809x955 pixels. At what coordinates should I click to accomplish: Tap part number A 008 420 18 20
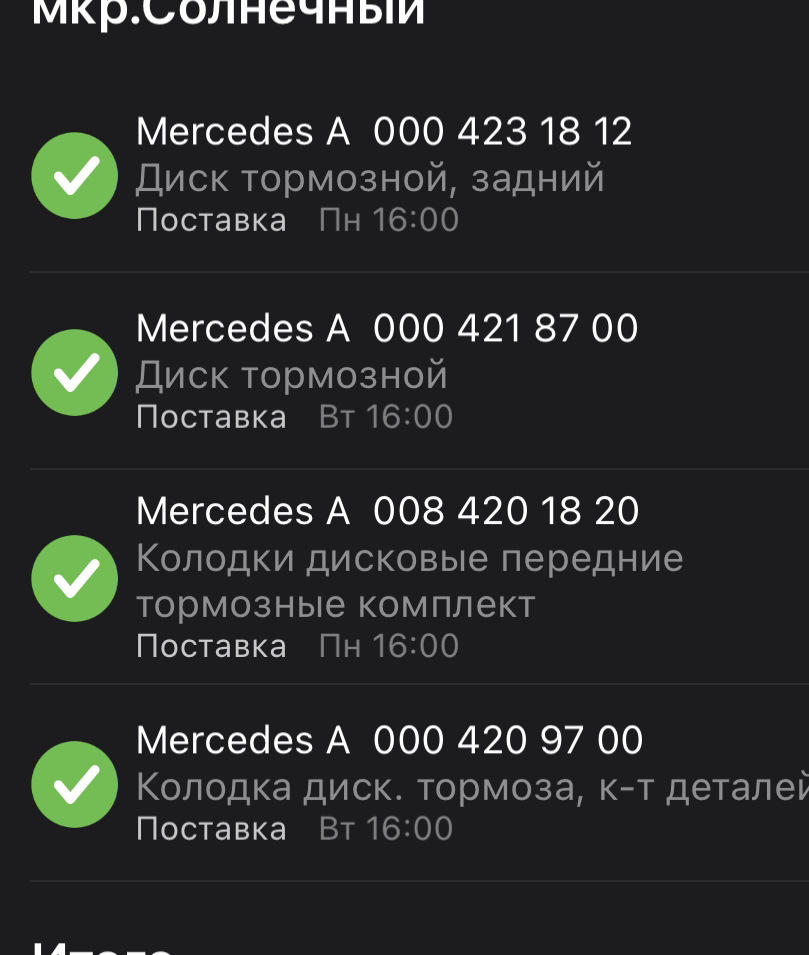point(388,510)
